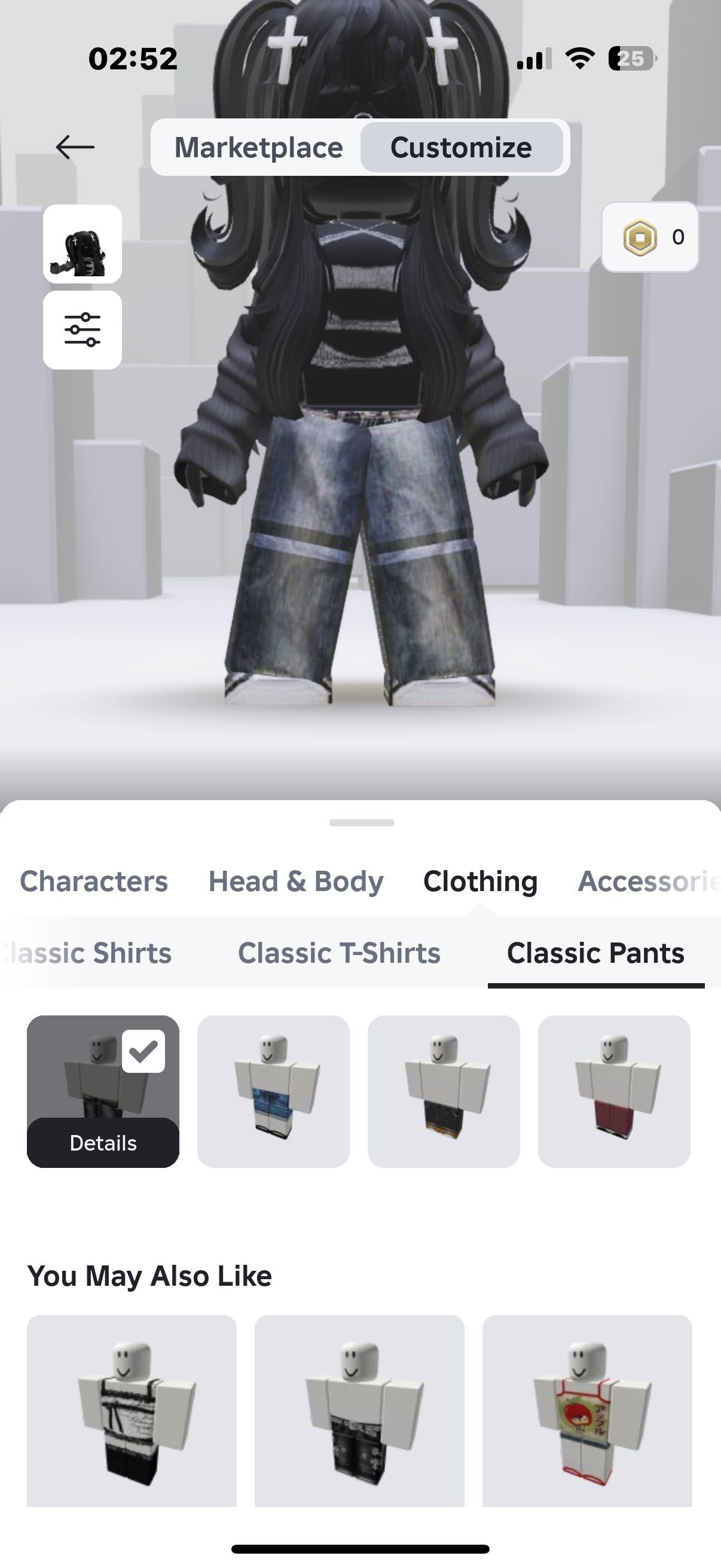
Task: Equip the black pants item
Action: pyautogui.click(x=444, y=1091)
